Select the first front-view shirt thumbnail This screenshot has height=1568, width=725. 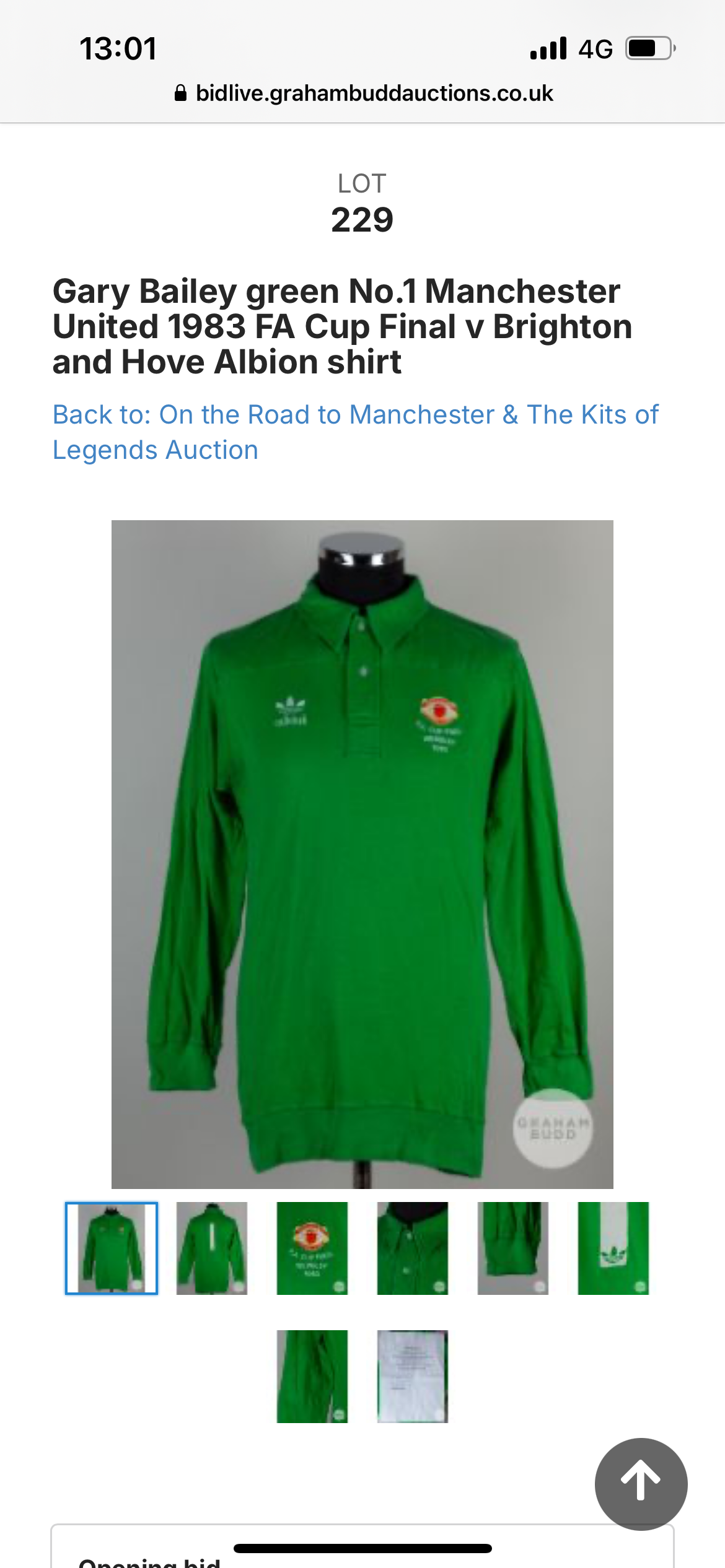click(x=112, y=1248)
